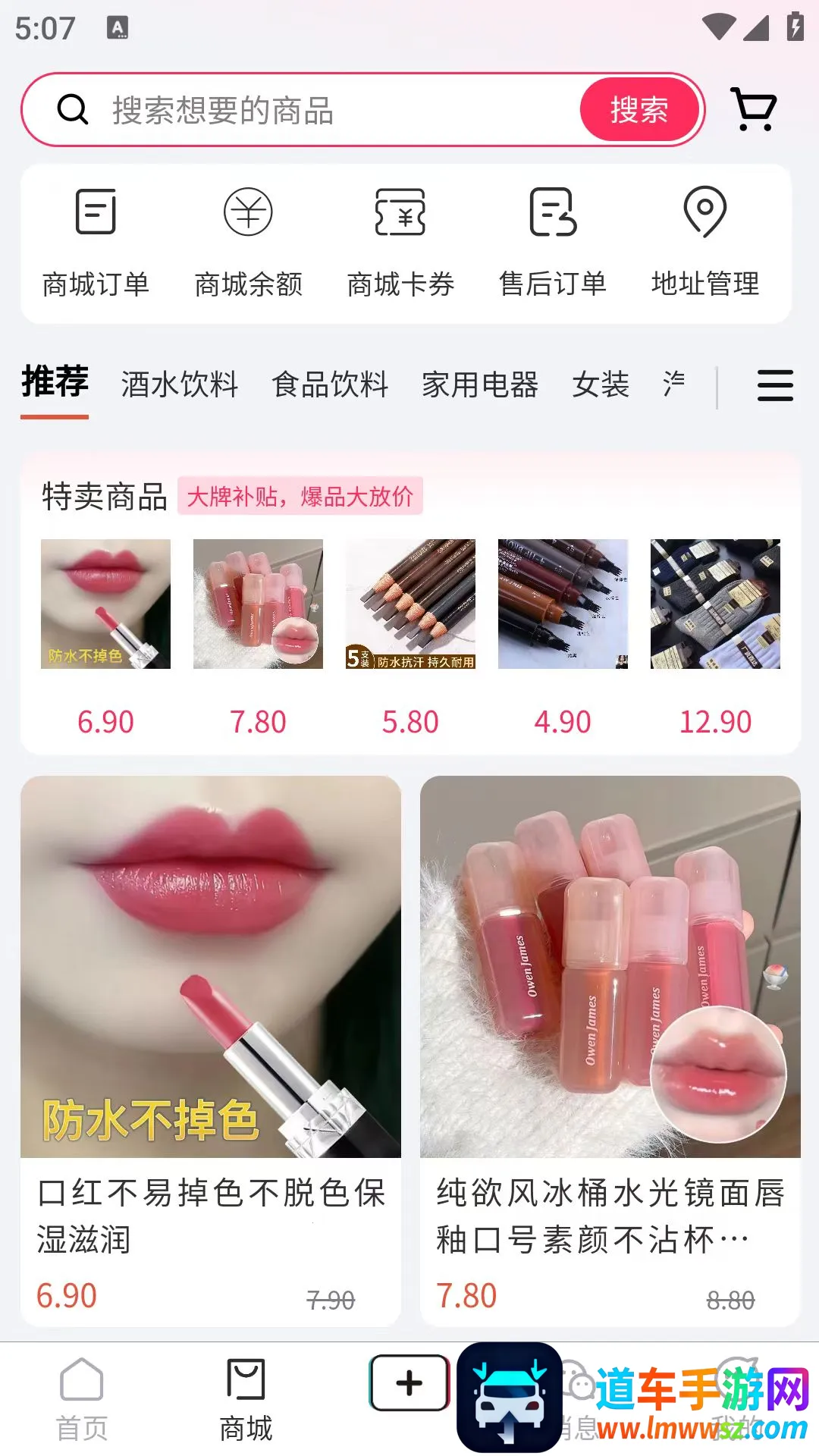Switch to the 家用电器 tab
The image size is (819, 1456).
pos(480,384)
